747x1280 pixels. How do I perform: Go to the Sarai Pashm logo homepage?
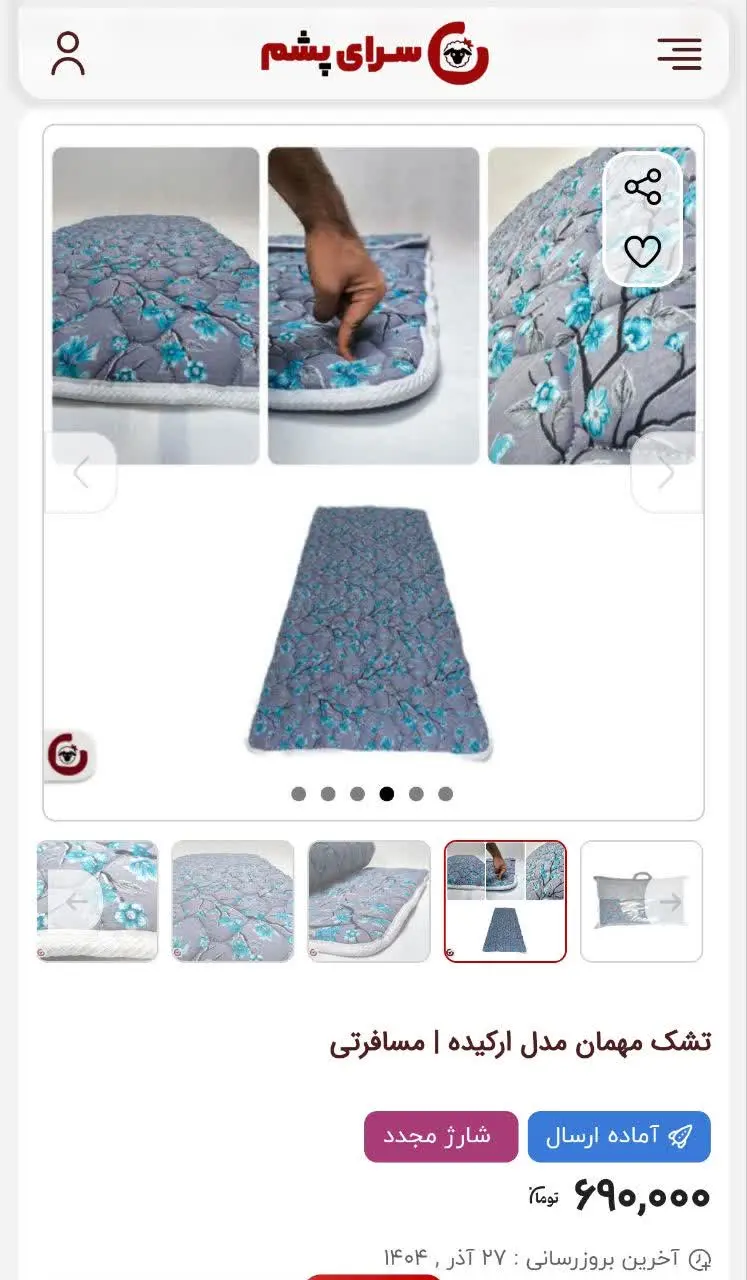click(x=375, y=54)
